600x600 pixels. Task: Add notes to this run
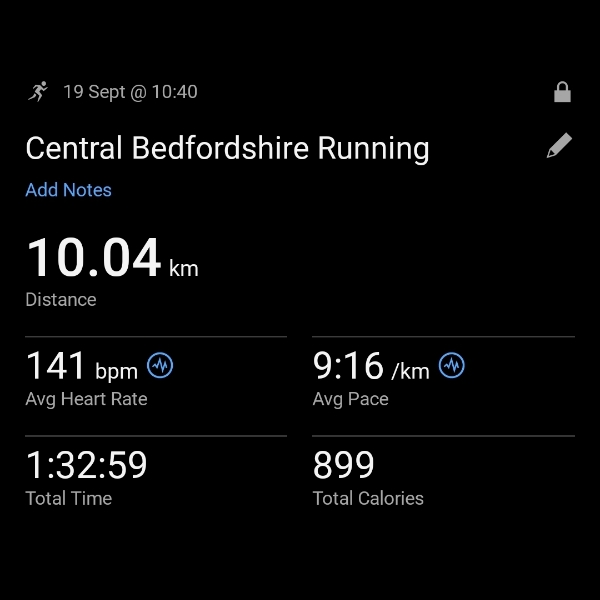[x=68, y=190]
